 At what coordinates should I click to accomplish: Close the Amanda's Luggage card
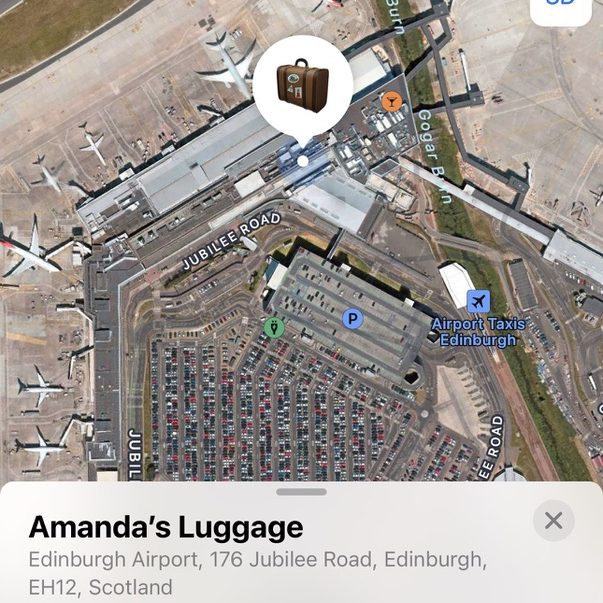[554, 520]
